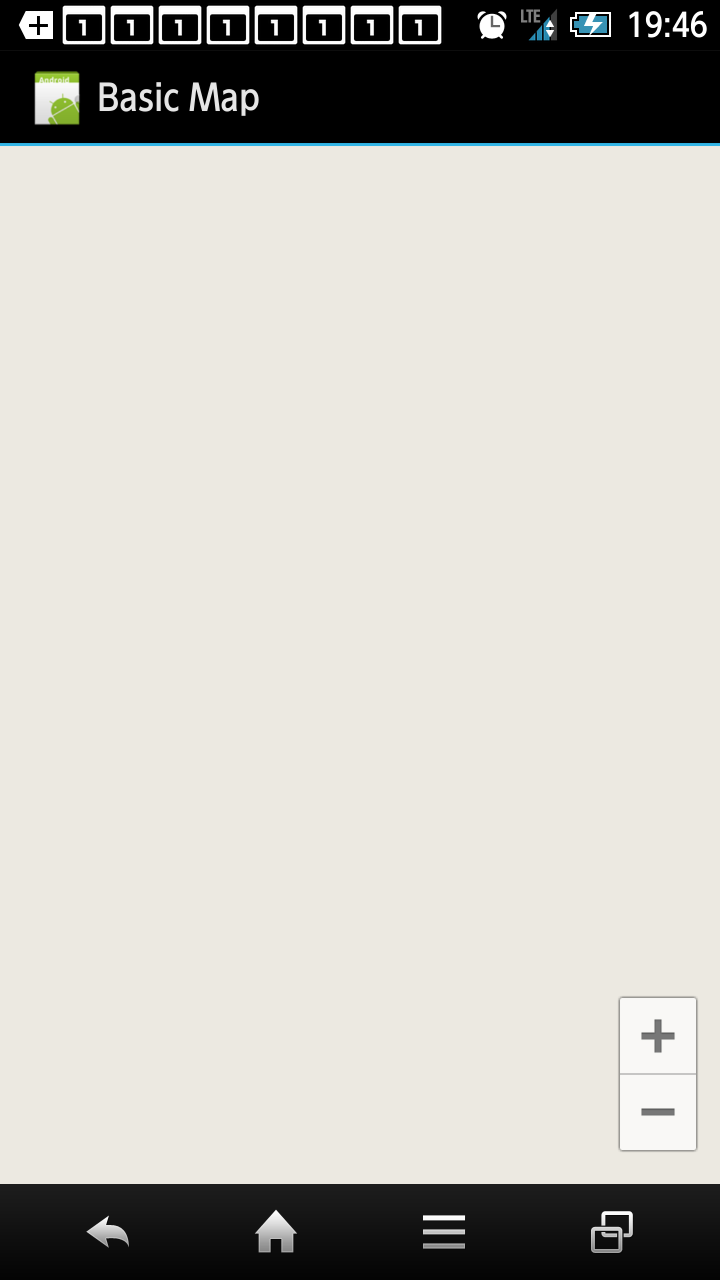Viewport: 720px width, 1280px height.
Task: Go back using the navigation bar arrow
Action: 108,1232
